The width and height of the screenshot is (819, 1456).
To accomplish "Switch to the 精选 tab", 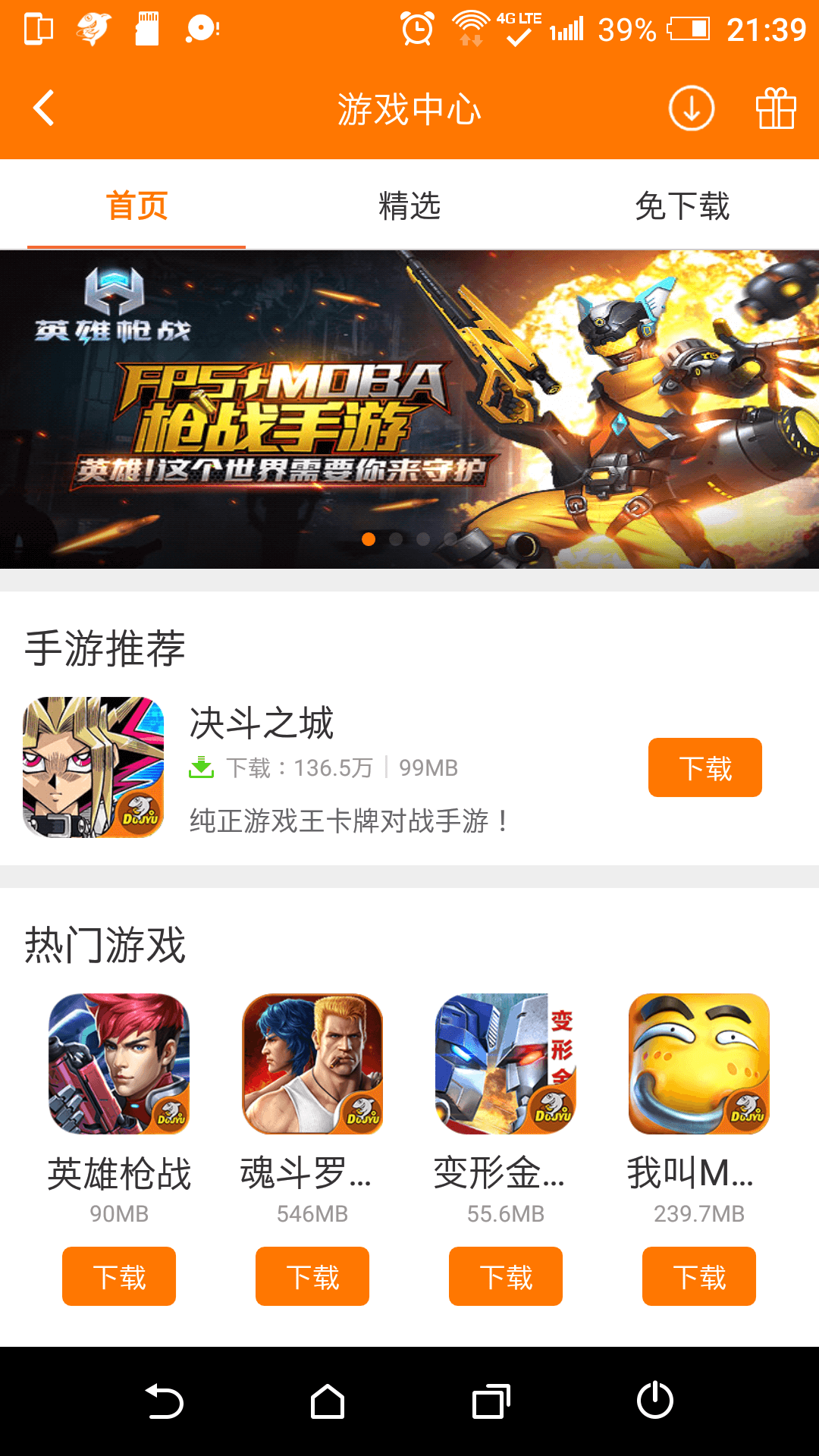I will coord(409,206).
